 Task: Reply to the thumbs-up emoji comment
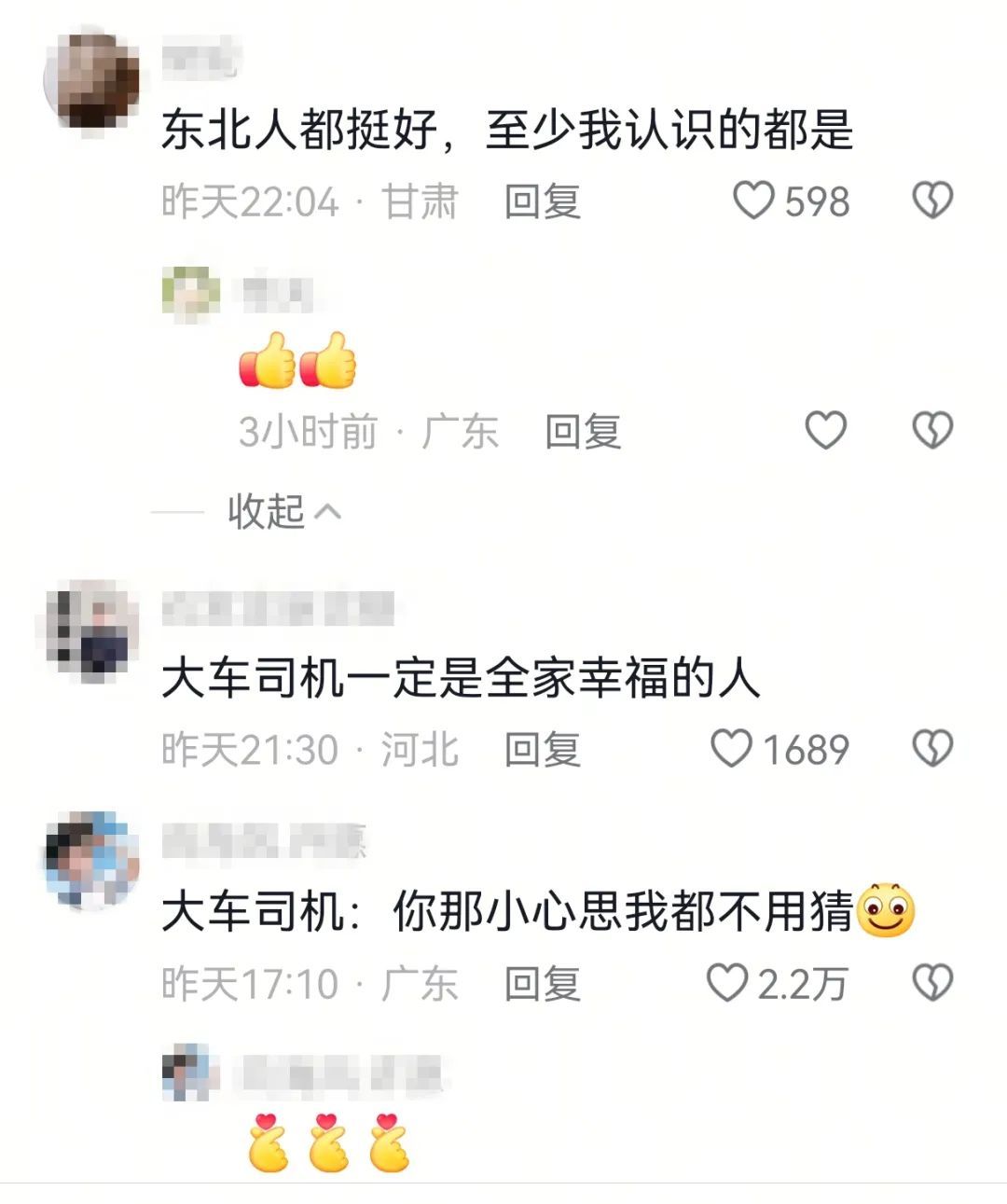pyautogui.click(x=583, y=432)
